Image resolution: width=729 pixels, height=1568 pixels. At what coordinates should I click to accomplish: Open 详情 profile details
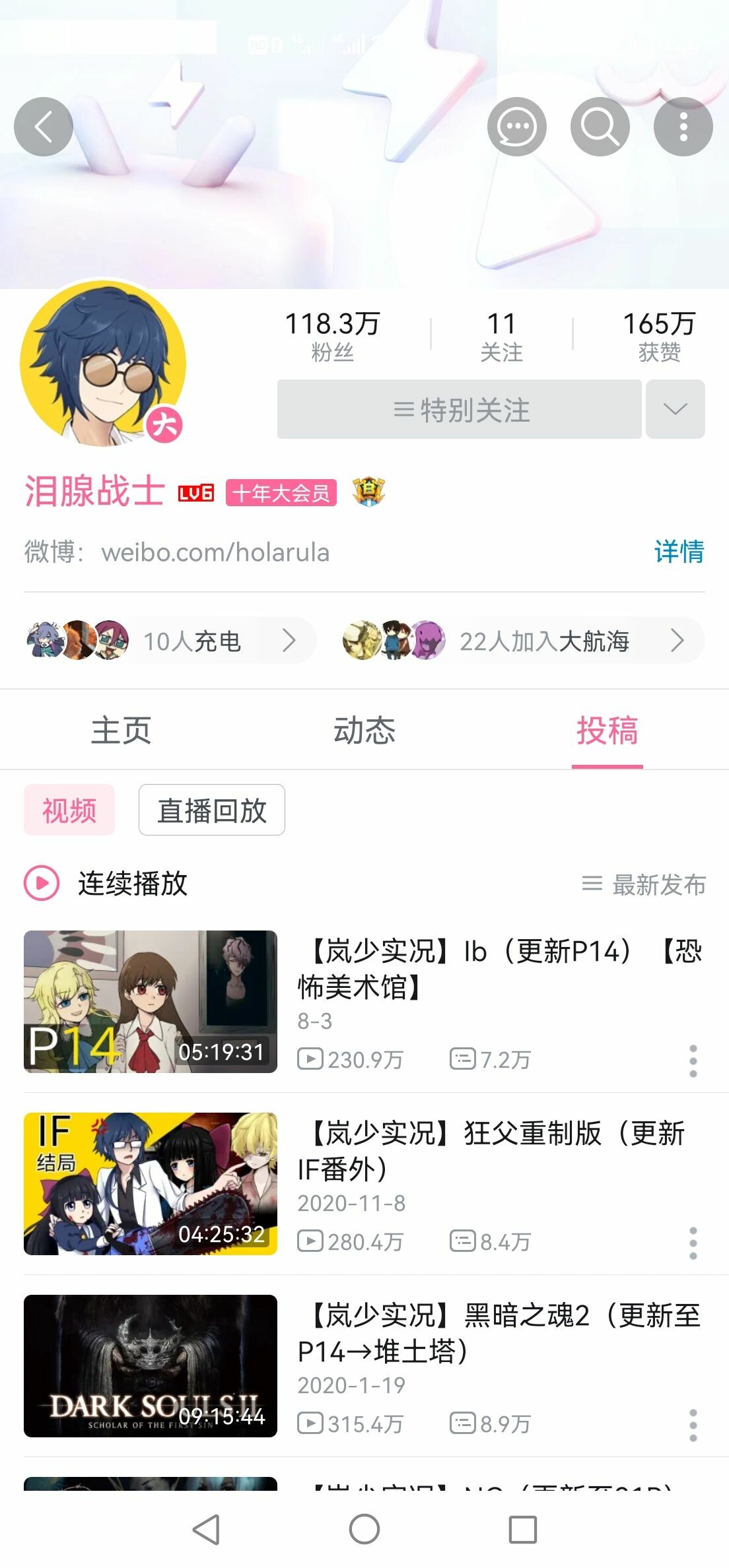click(679, 552)
